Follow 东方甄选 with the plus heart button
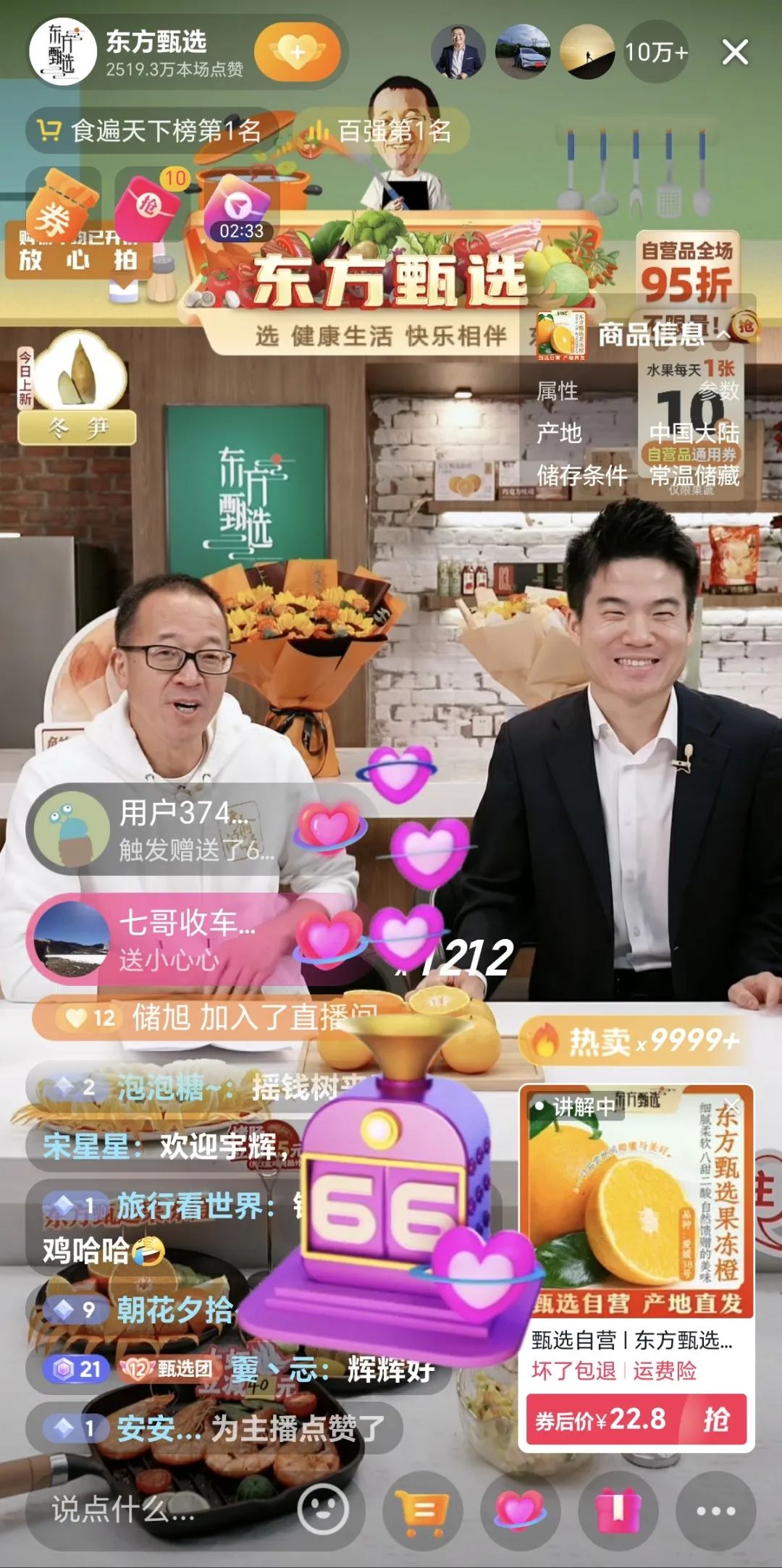This screenshot has width=782, height=1568. [x=298, y=52]
